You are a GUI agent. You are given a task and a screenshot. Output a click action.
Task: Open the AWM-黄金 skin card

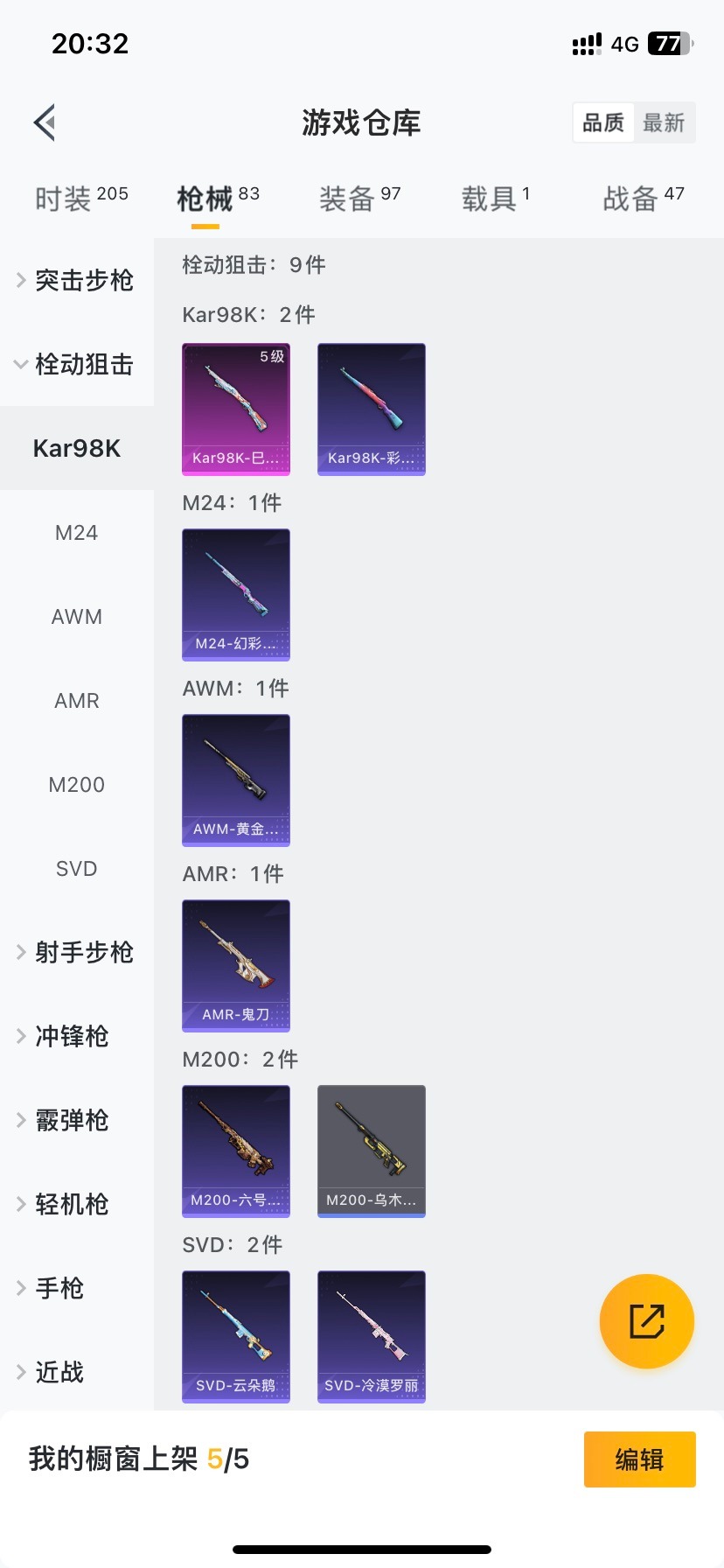(x=236, y=780)
